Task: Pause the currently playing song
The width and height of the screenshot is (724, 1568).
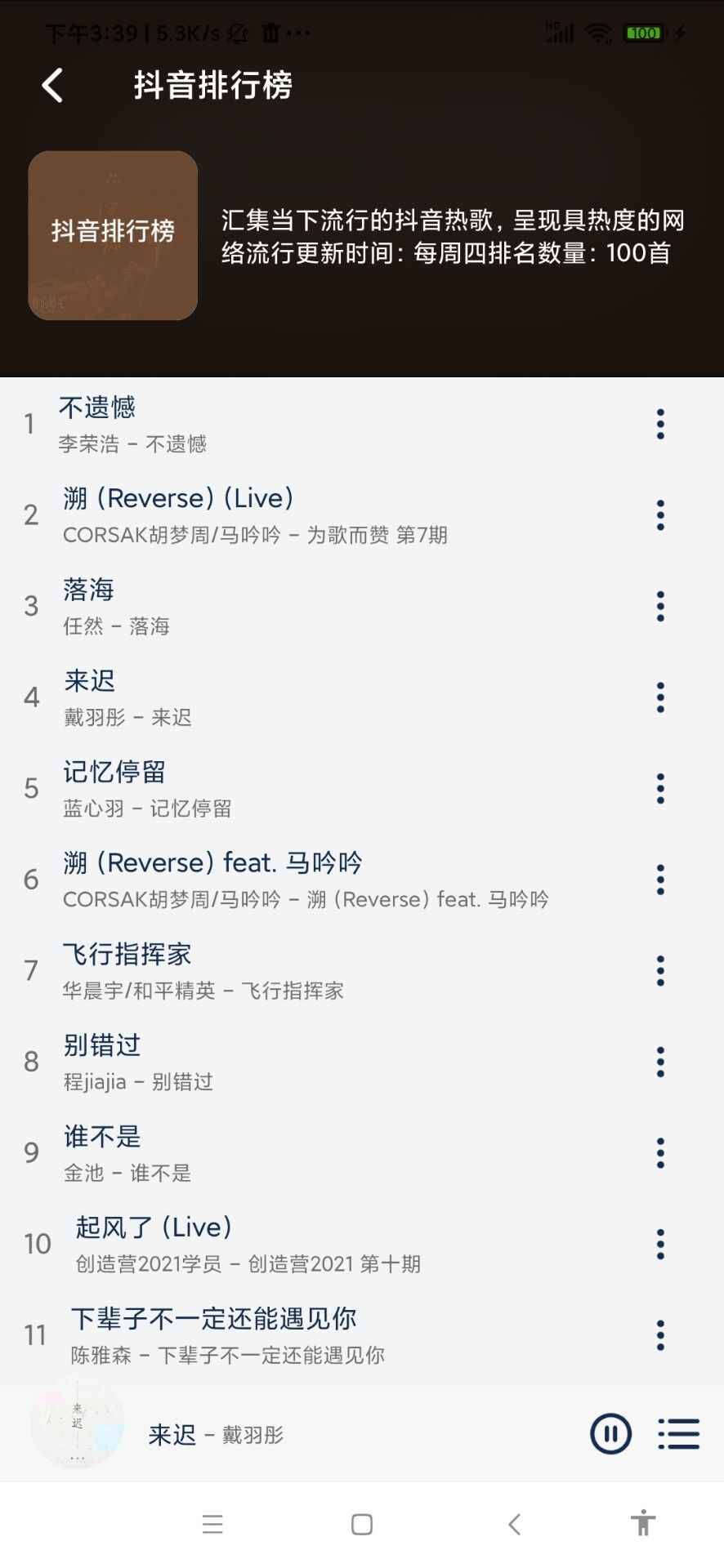Action: pos(610,1433)
